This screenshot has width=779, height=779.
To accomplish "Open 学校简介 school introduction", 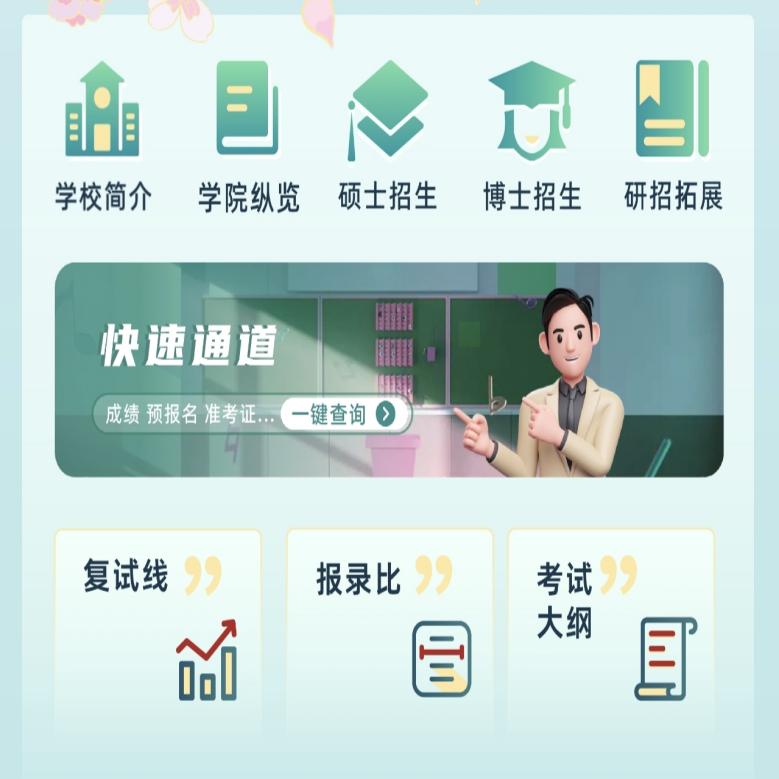I will coord(103,135).
